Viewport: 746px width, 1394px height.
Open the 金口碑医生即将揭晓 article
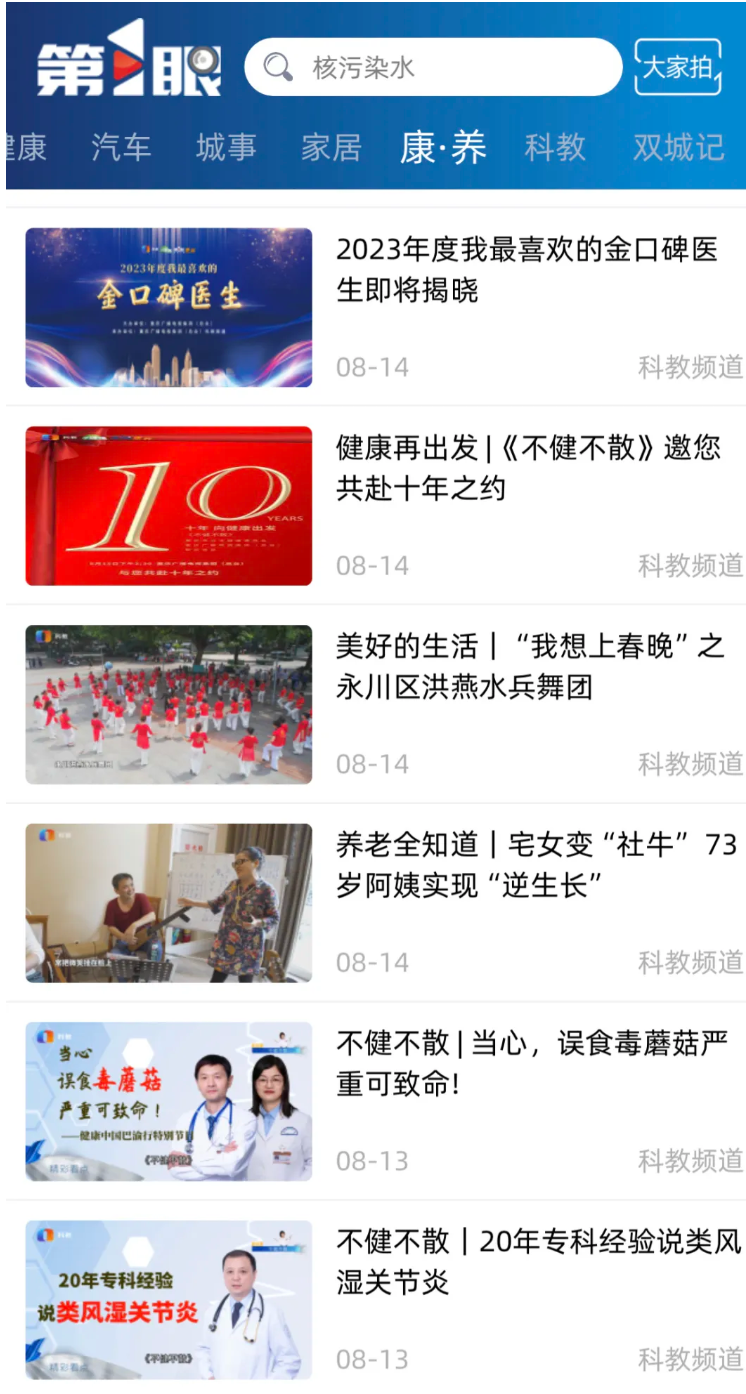pyautogui.click(x=527, y=270)
